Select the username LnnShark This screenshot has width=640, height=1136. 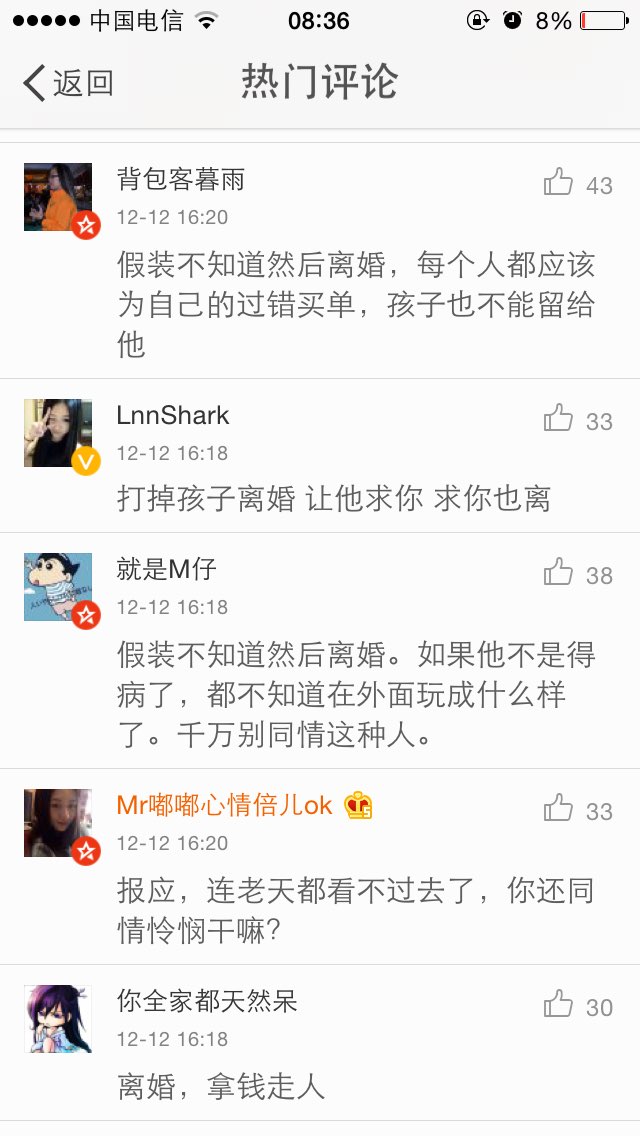click(173, 415)
